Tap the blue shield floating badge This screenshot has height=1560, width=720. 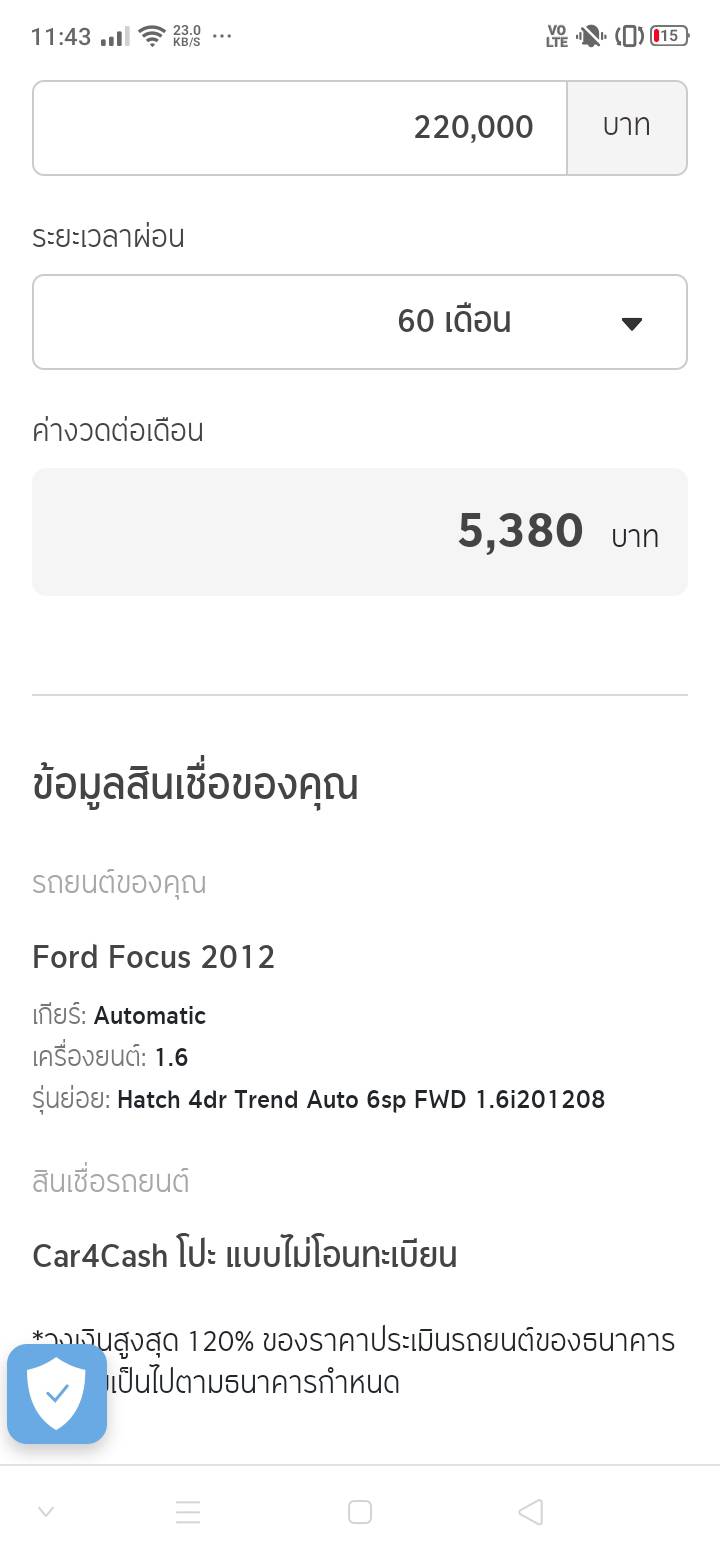coord(57,1393)
